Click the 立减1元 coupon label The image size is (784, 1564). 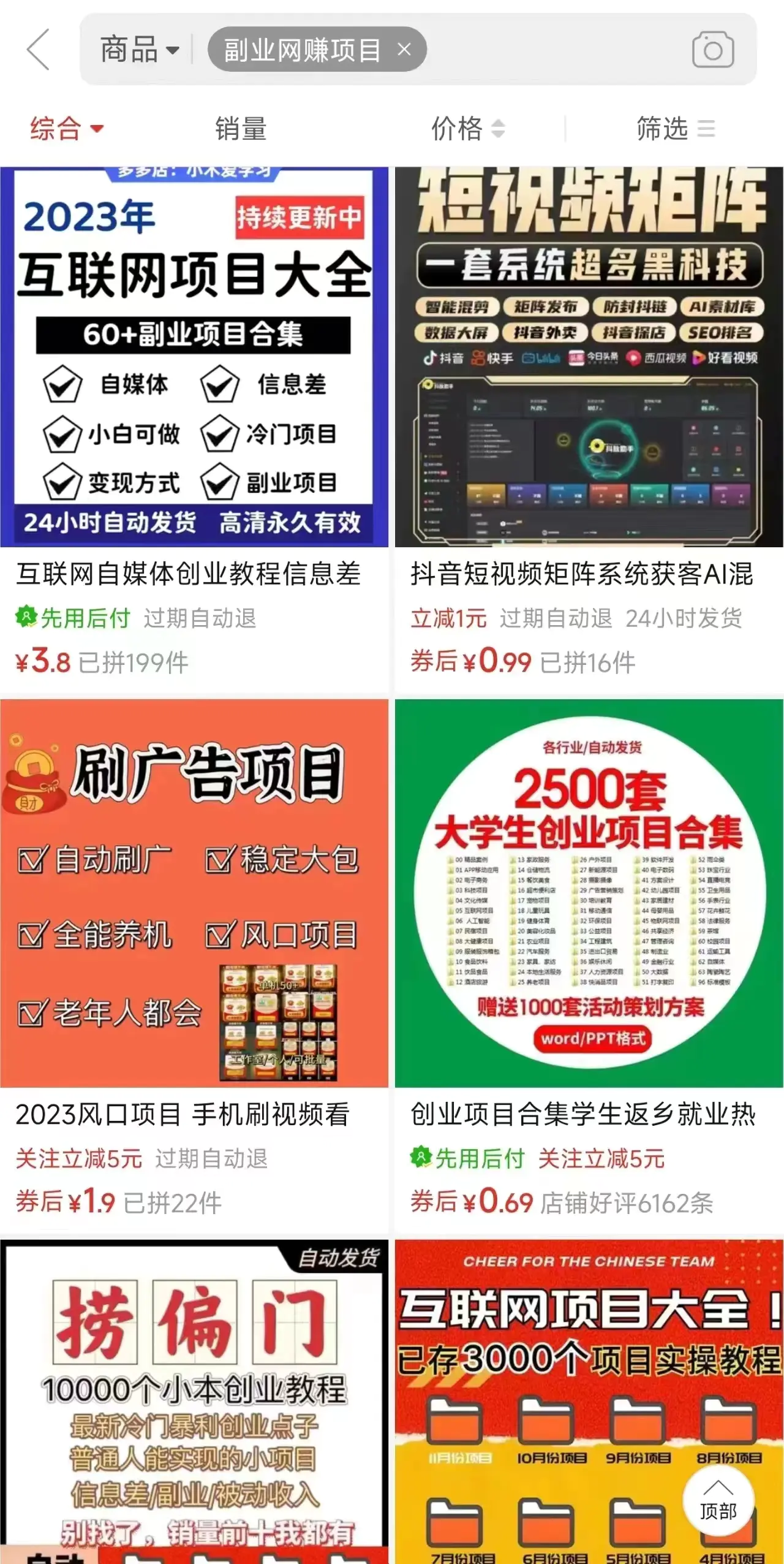(x=449, y=619)
